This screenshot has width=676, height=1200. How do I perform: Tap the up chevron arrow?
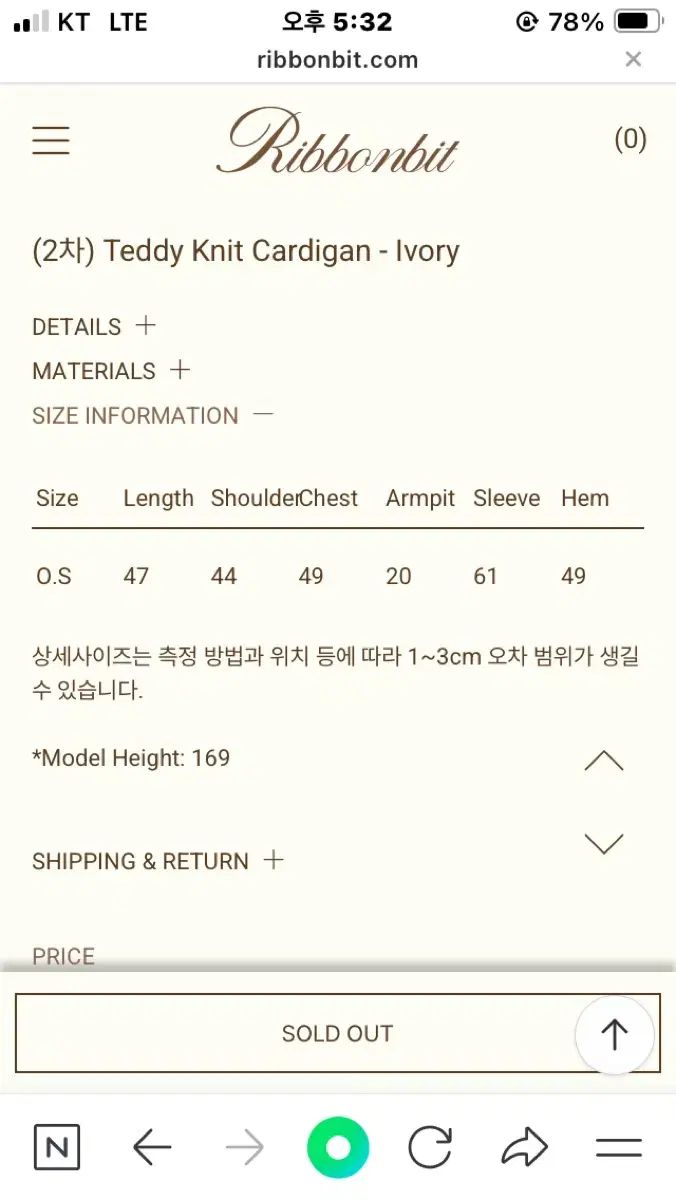pyautogui.click(x=603, y=762)
